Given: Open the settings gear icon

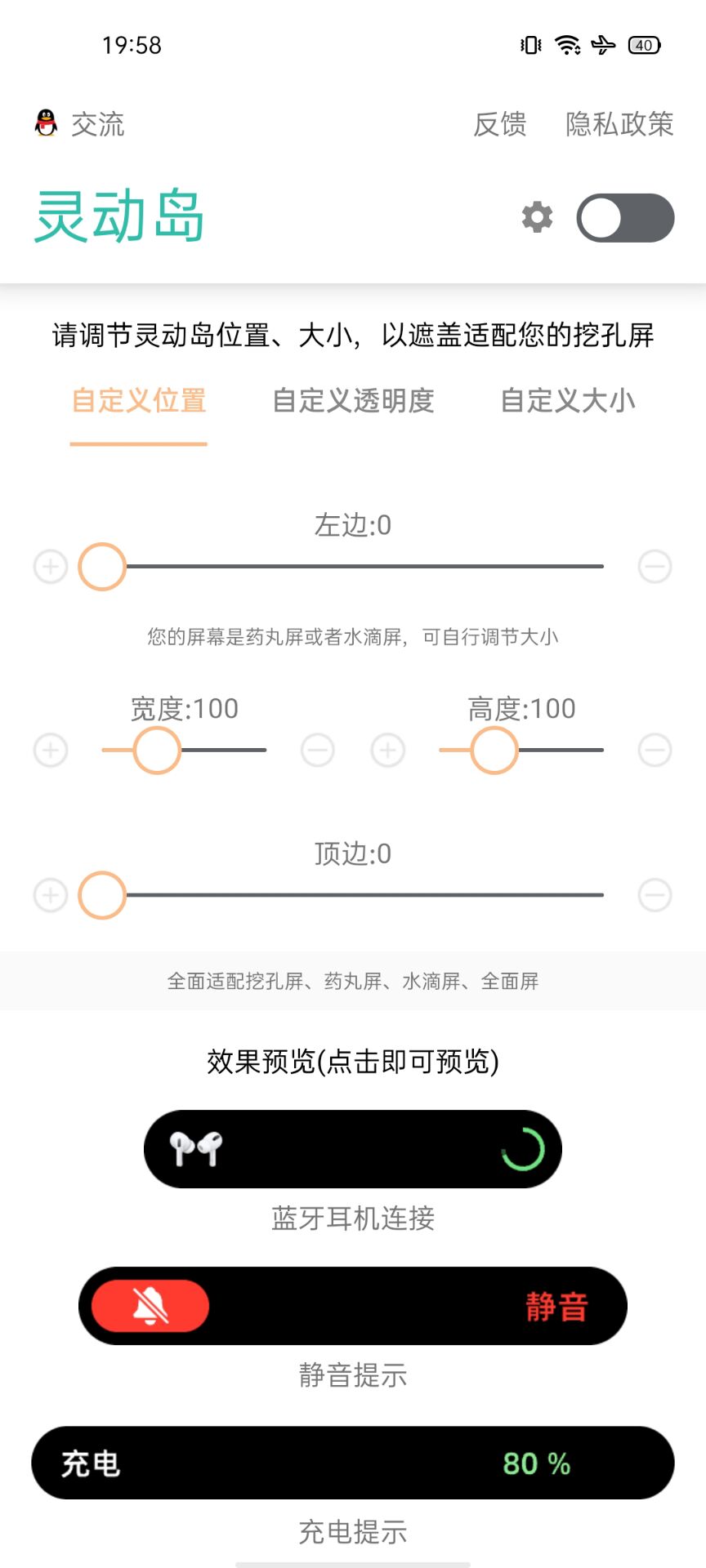Looking at the screenshot, I should pos(537,217).
